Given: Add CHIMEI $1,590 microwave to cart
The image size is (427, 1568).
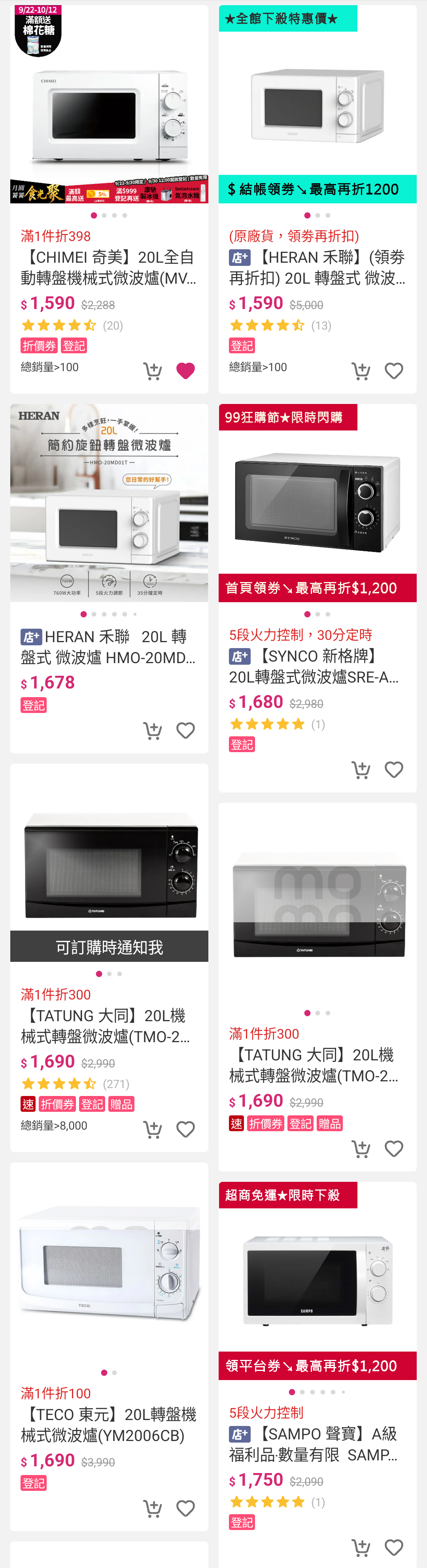Looking at the screenshot, I should pos(152,371).
